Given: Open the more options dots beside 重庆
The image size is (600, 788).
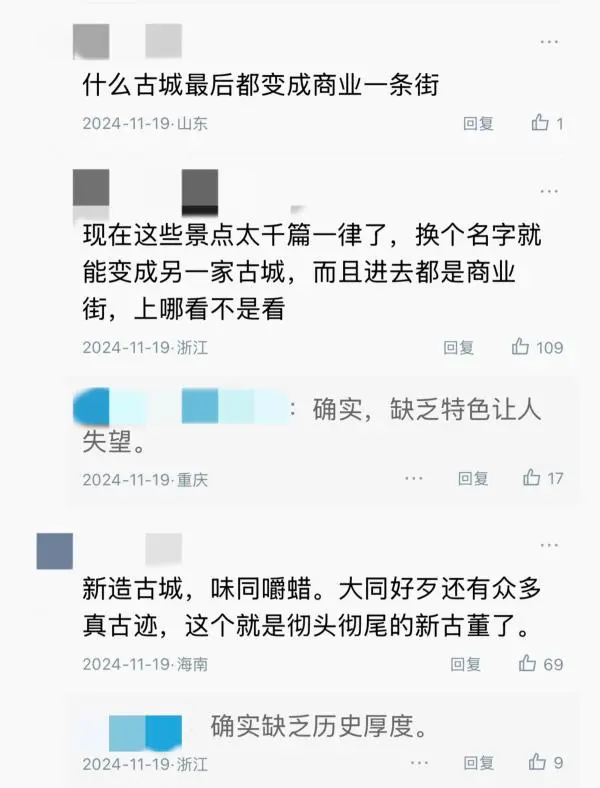Looking at the screenshot, I should [x=414, y=479].
